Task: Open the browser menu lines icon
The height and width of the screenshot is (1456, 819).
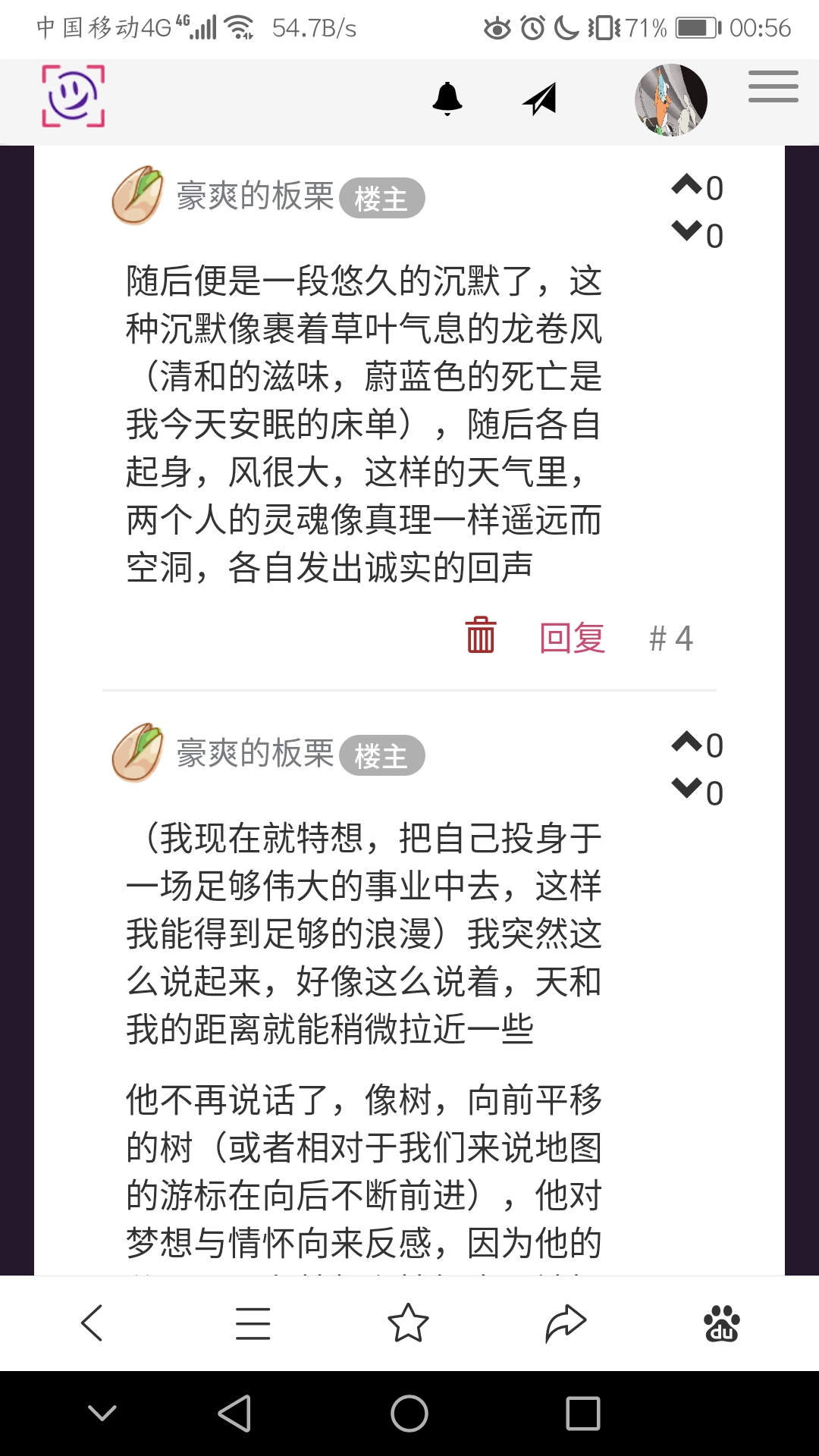Action: pyautogui.click(x=253, y=1323)
